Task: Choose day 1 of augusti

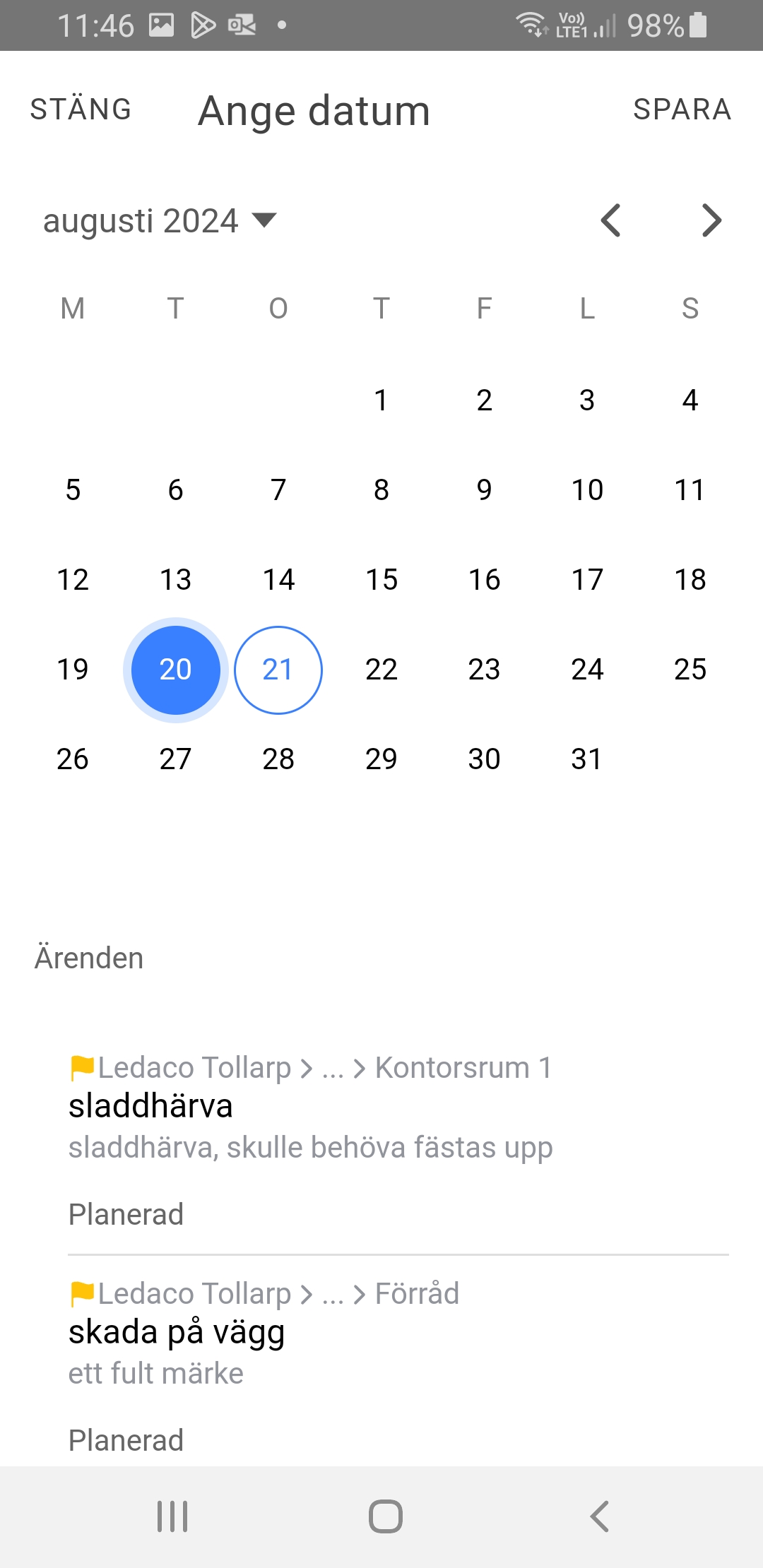Action: (381, 400)
